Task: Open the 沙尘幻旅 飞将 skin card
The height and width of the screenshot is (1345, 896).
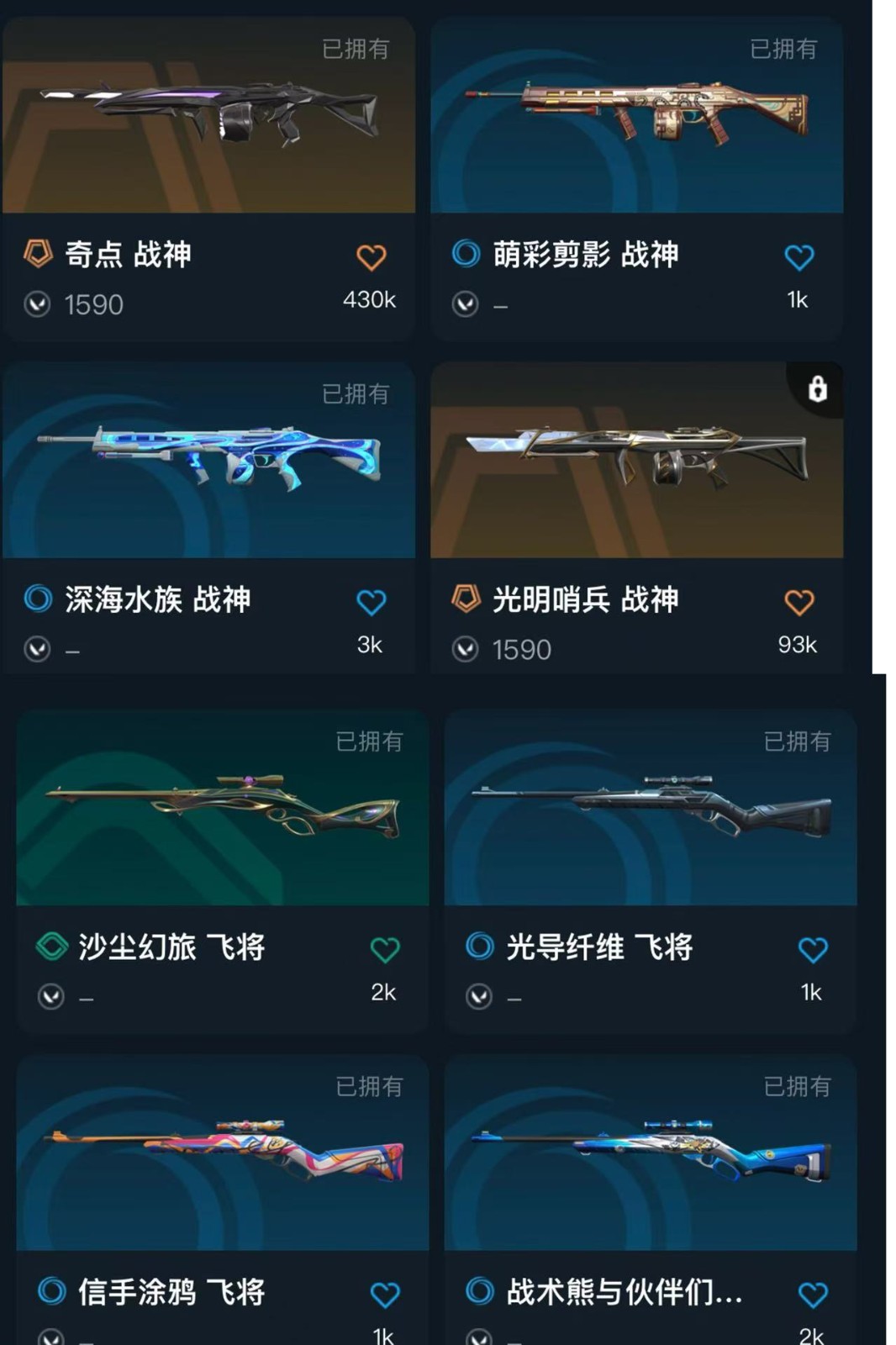Action: [x=222, y=809]
